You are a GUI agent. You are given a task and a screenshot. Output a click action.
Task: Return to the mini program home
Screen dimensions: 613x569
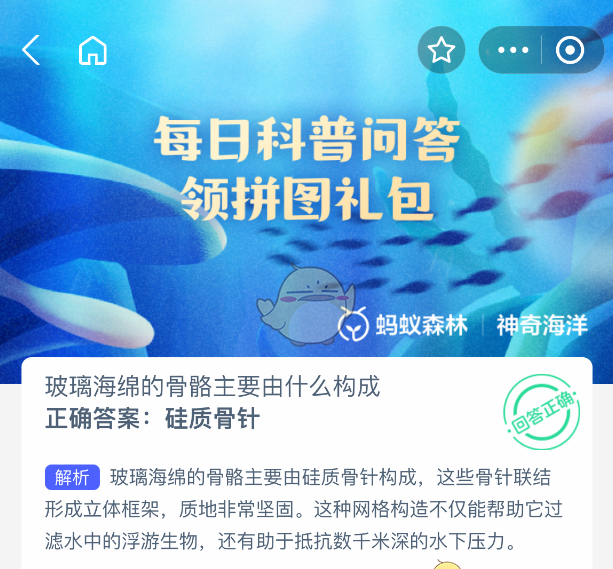(93, 50)
